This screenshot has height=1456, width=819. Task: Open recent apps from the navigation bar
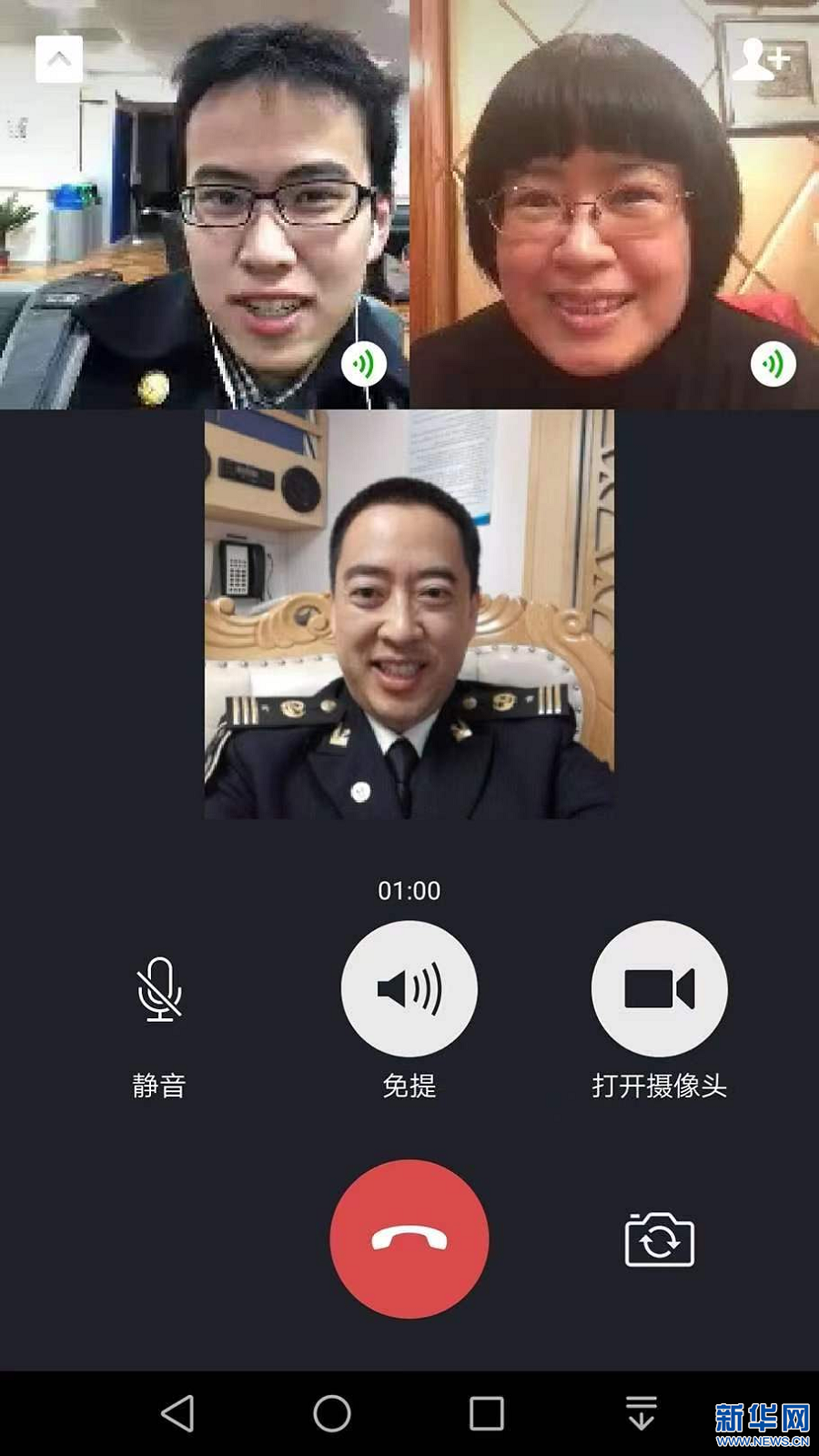click(486, 1413)
